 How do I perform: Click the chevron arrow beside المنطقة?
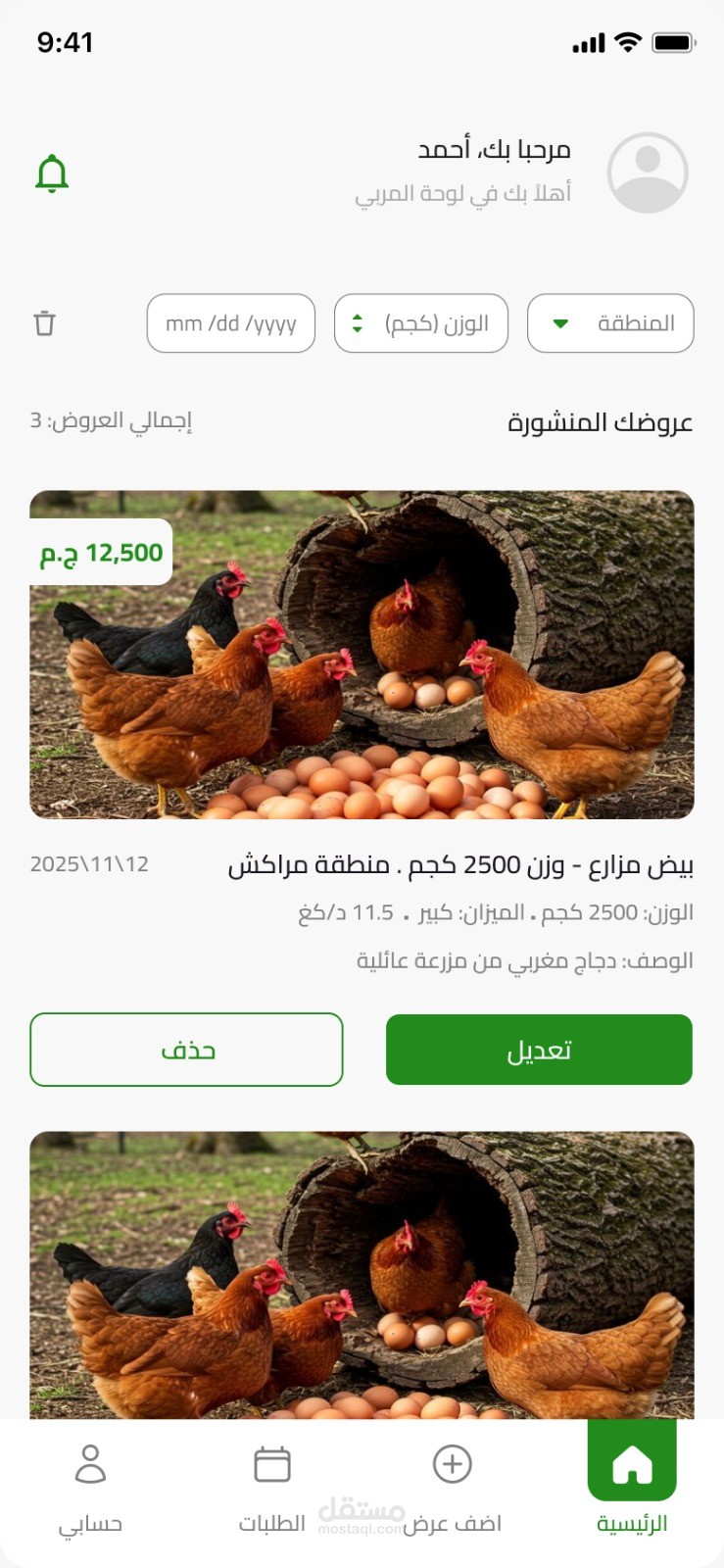559,323
